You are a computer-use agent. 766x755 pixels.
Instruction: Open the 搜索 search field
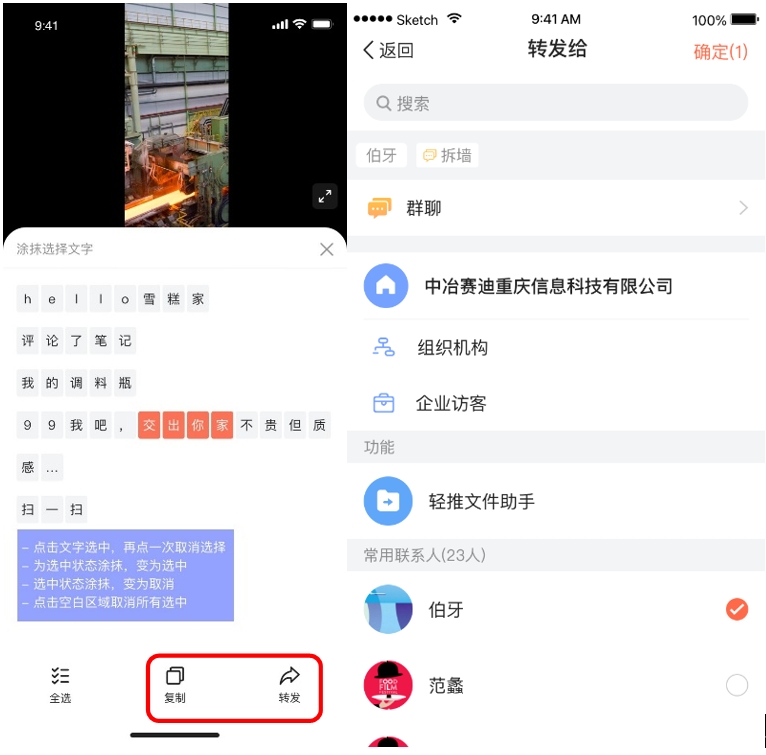click(555, 103)
